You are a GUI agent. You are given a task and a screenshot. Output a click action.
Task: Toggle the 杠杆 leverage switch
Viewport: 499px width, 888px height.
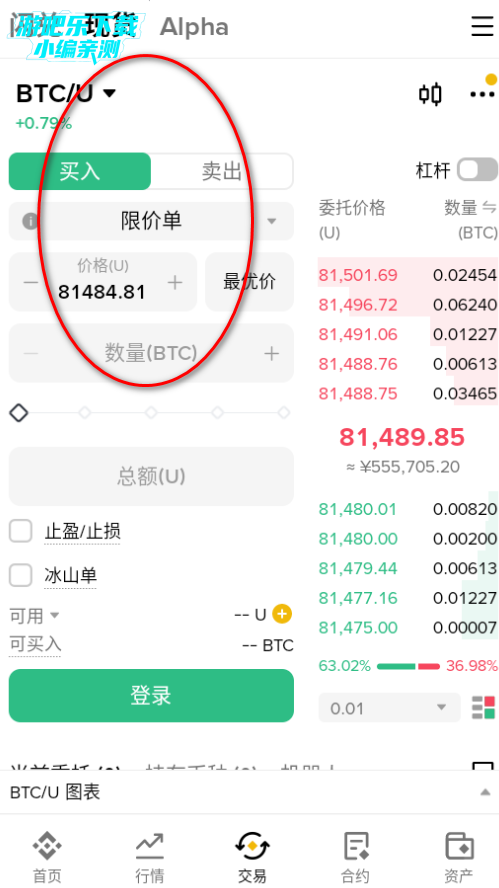coord(477,170)
